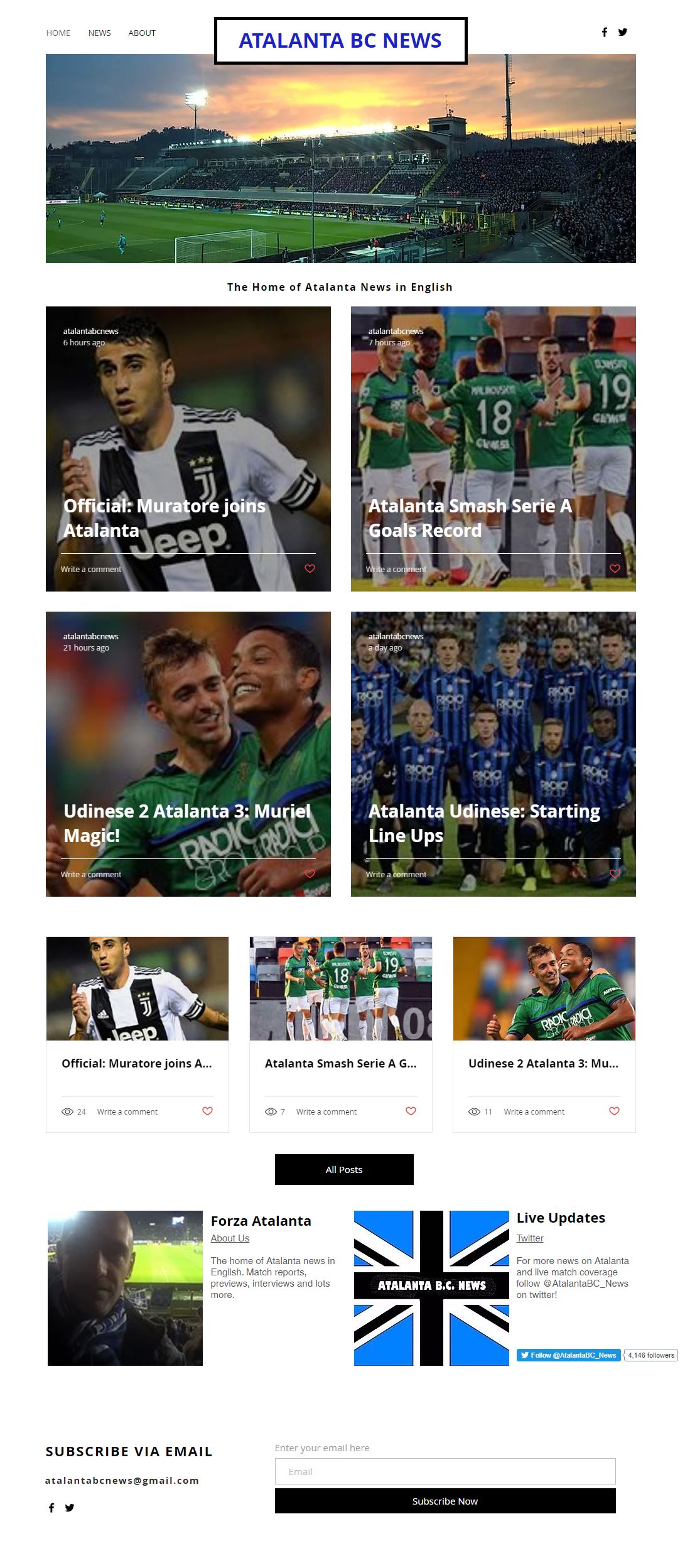This screenshot has width=685, height=1568.
Task: Open the large "Official: Muratore joins Atalanta" post
Action: tap(165, 517)
